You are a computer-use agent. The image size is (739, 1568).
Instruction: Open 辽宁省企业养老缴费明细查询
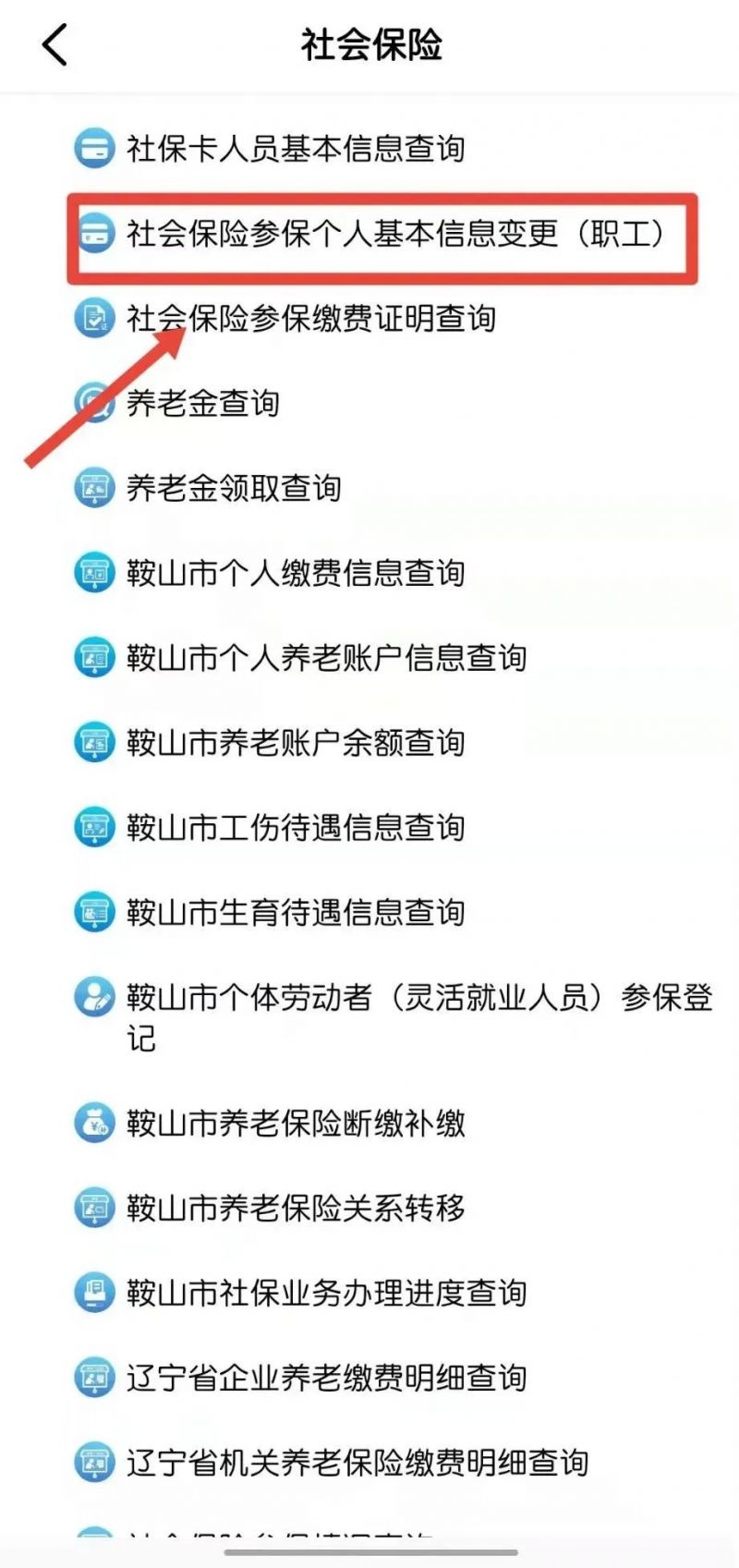point(326,1379)
